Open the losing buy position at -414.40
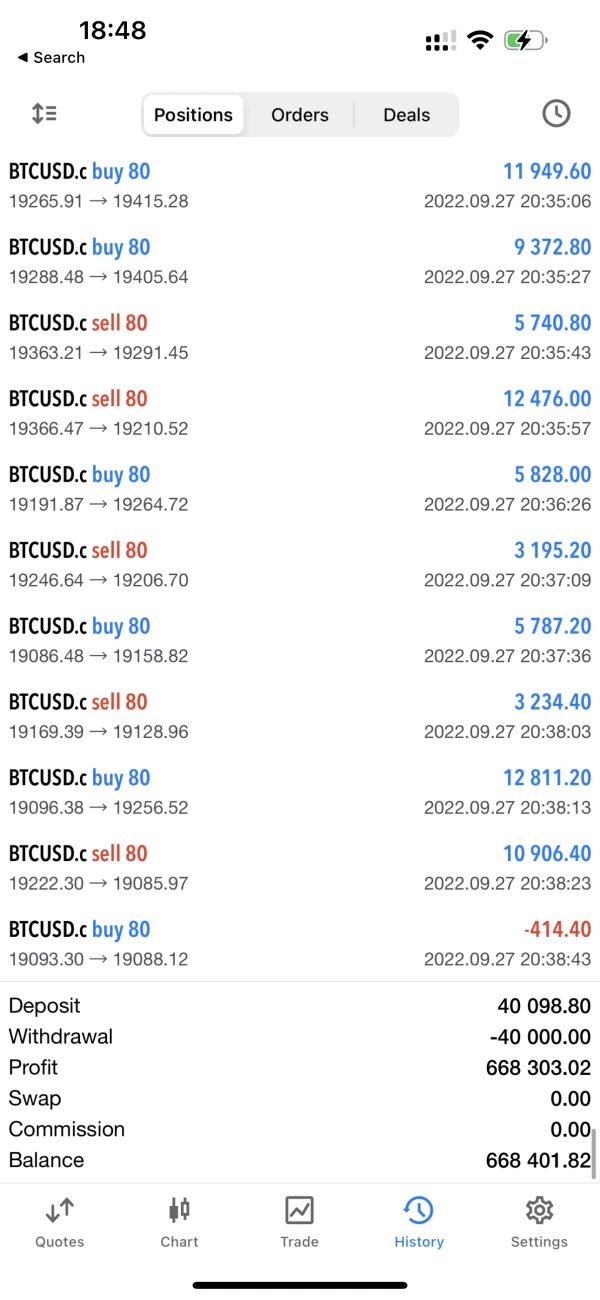This screenshot has width=600, height=1300. point(300,945)
